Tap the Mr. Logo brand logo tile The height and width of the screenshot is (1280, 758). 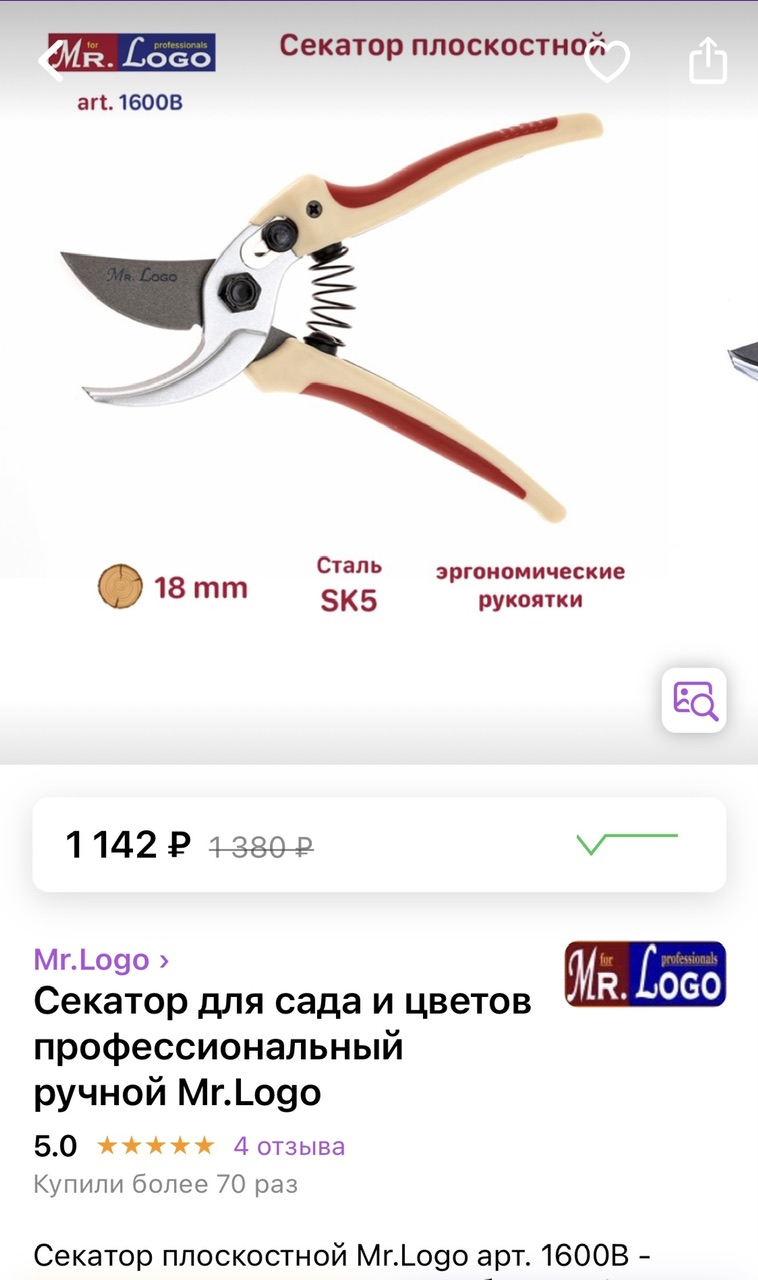pos(645,973)
